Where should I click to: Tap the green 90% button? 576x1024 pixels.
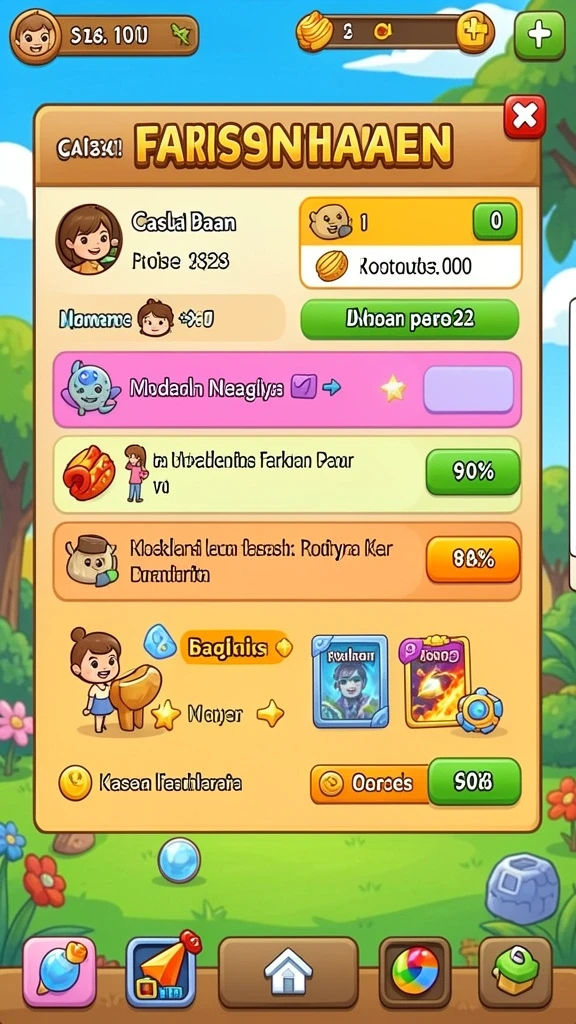point(473,472)
